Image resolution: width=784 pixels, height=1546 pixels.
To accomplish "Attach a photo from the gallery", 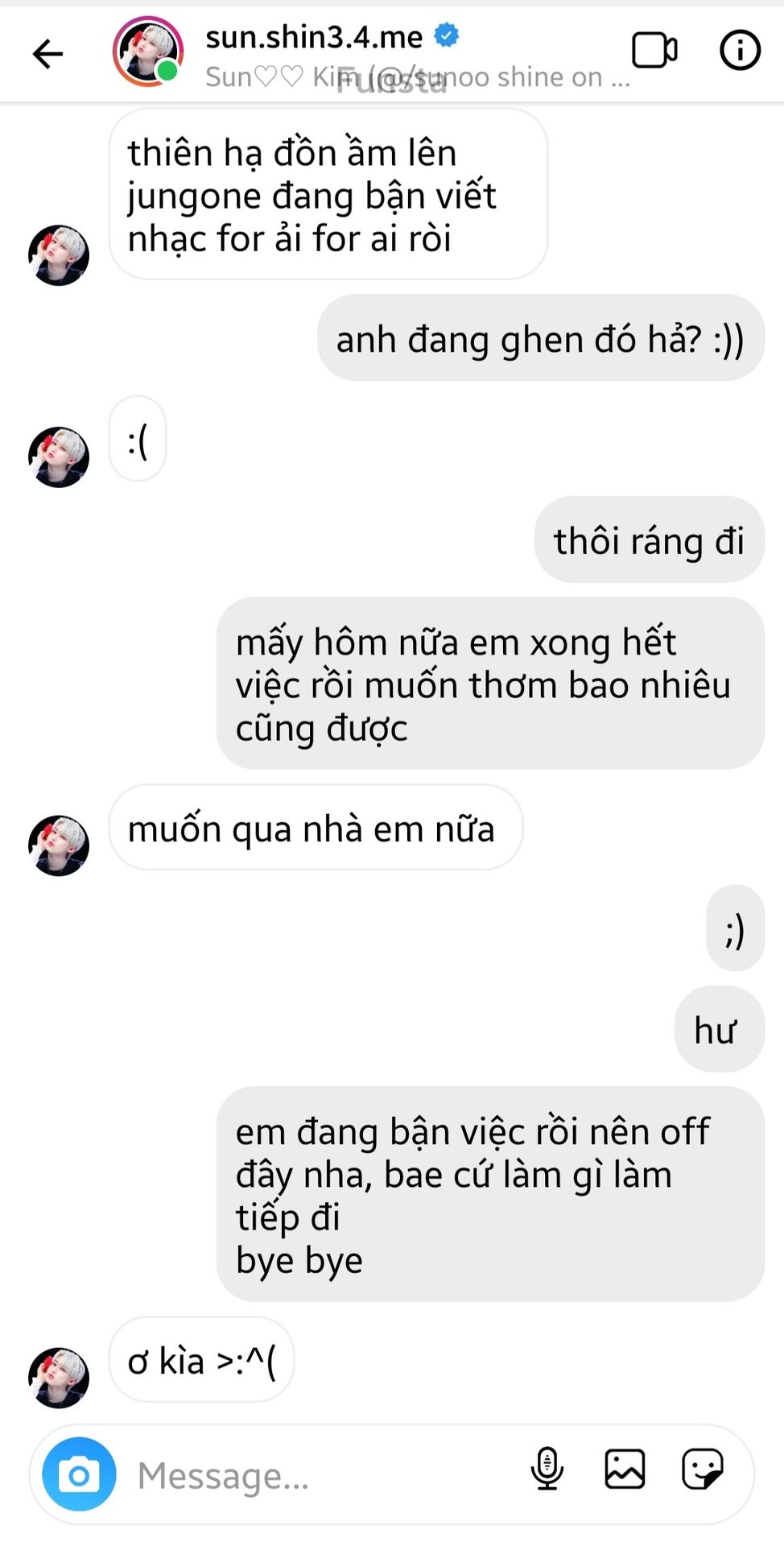I will point(625,1468).
